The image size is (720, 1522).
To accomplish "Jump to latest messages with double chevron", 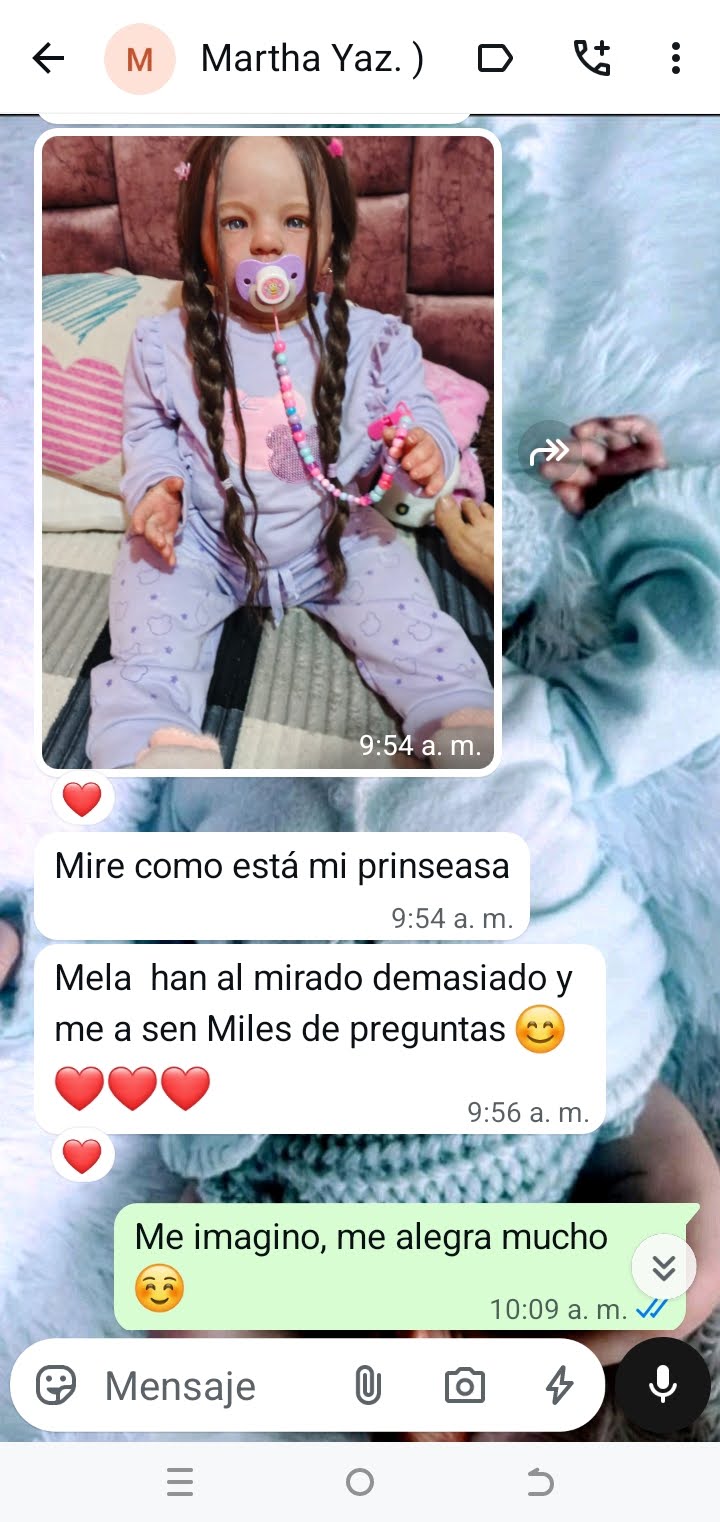I will (x=663, y=1268).
